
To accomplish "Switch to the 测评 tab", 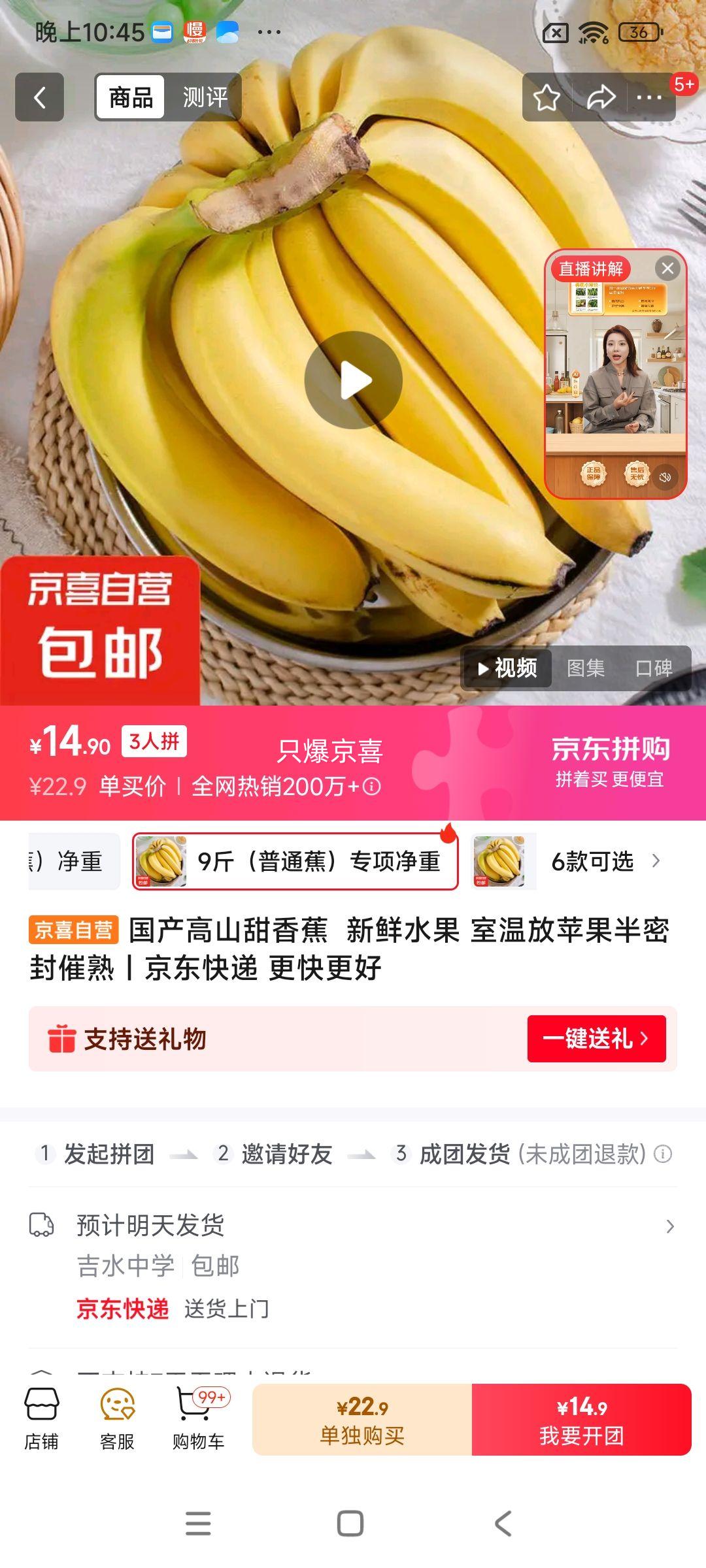I will [x=205, y=97].
